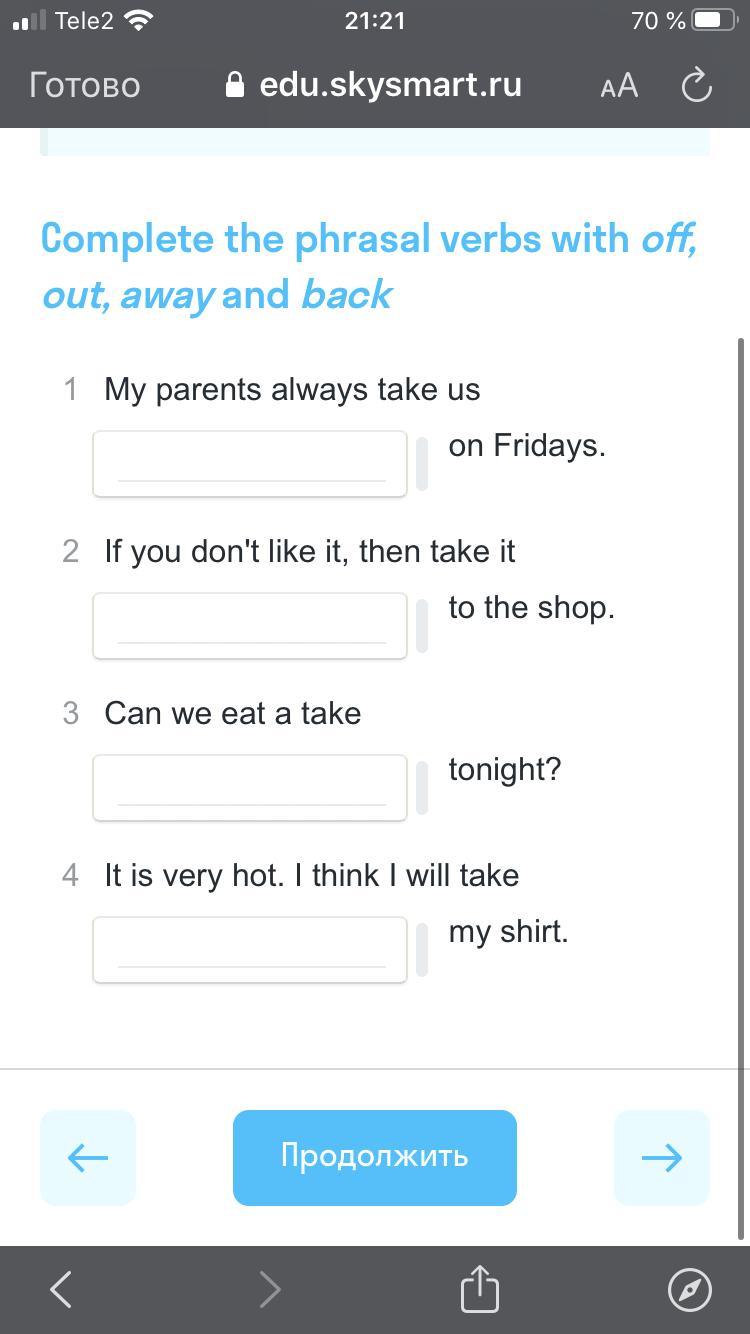
Task: Open the AA text size options
Action: [x=619, y=85]
